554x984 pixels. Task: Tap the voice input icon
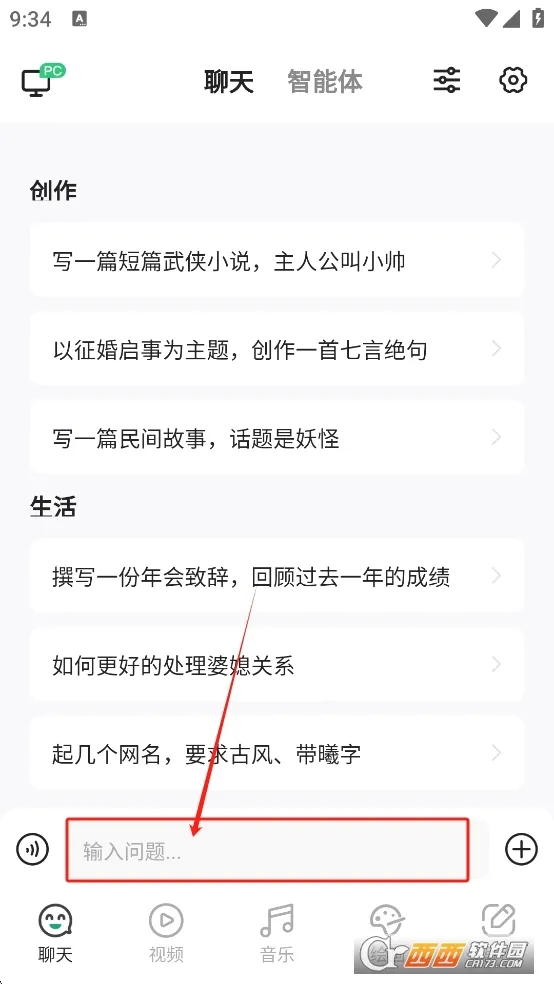pos(33,850)
